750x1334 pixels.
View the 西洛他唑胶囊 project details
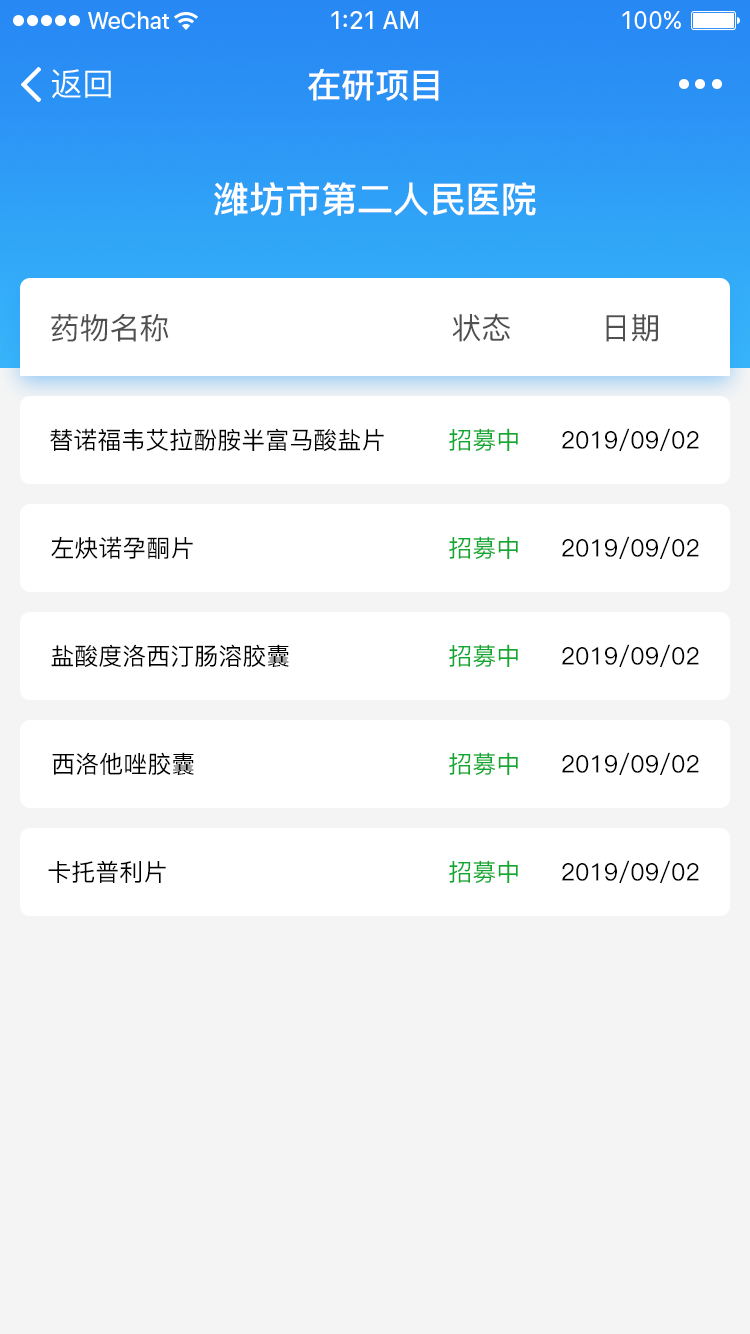tap(375, 764)
